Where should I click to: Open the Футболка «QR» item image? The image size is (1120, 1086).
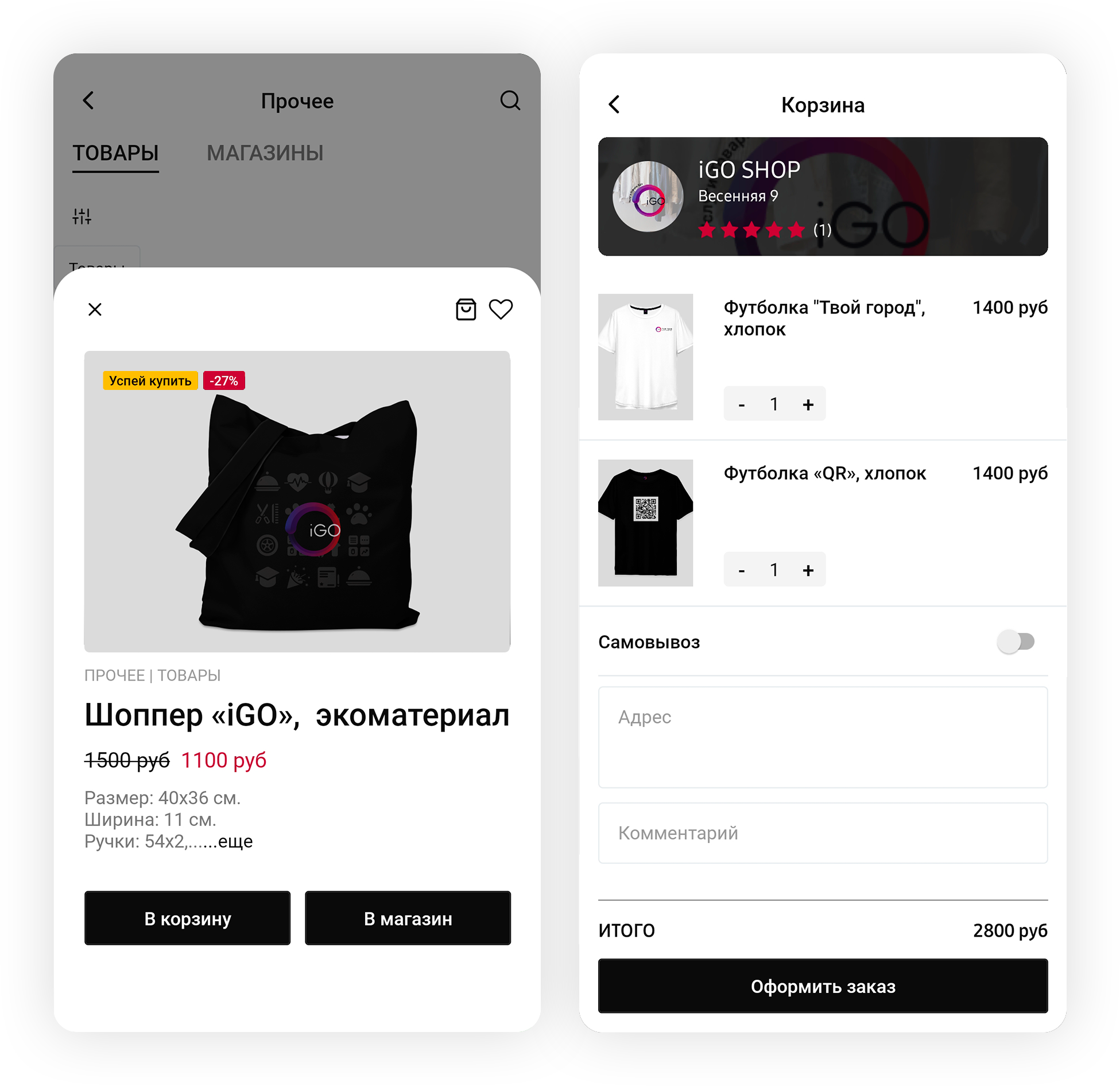(645, 523)
